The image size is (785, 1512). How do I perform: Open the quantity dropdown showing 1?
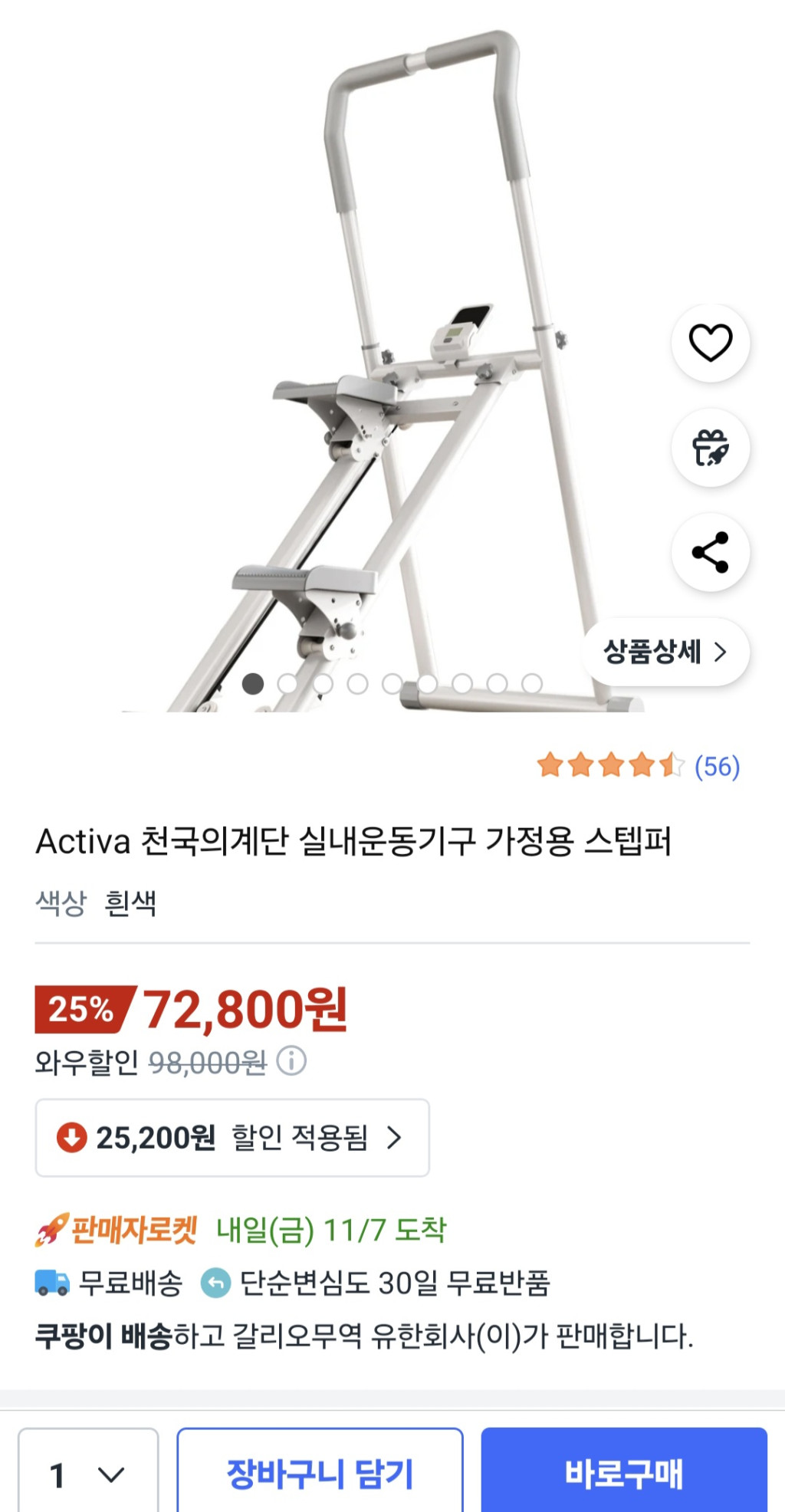click(x=87, y=1474)
